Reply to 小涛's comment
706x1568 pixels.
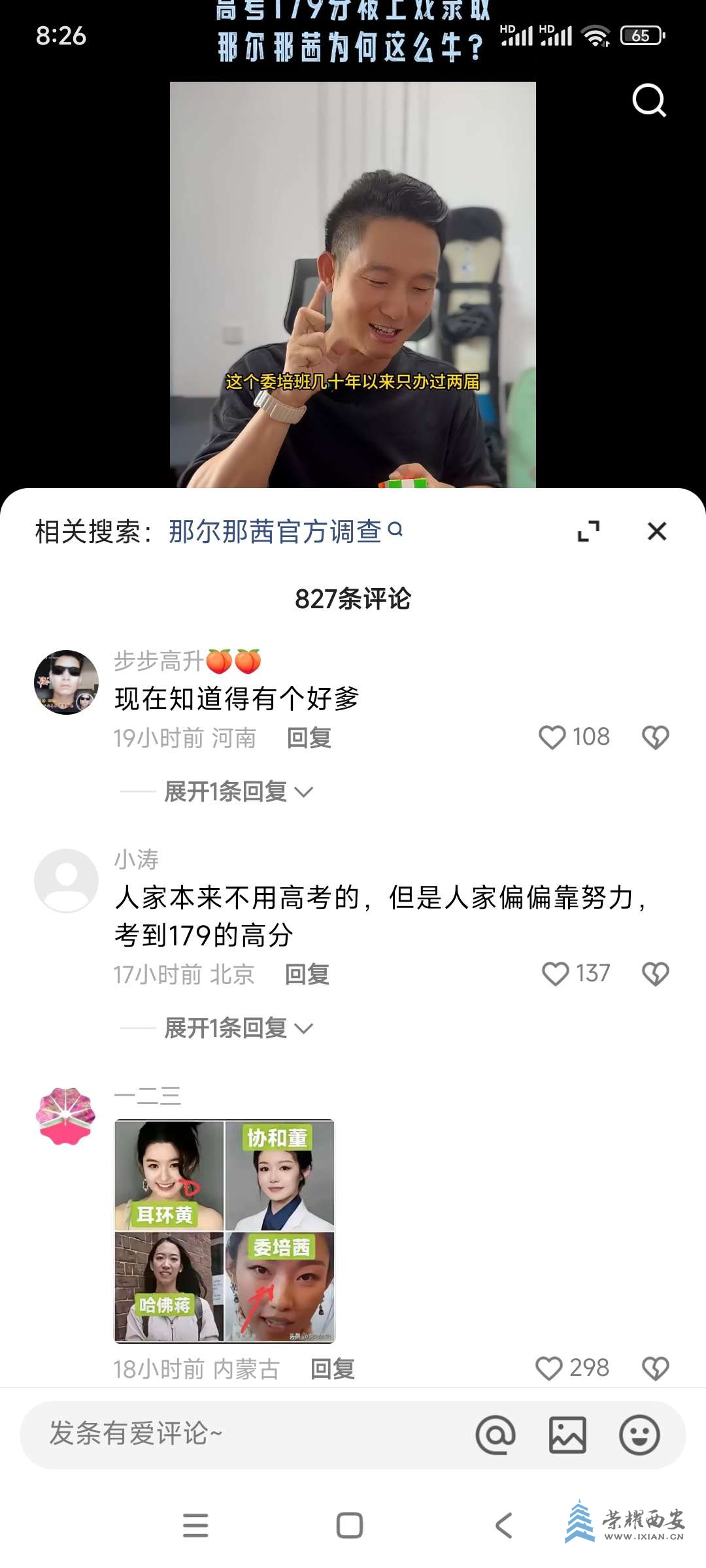click(307, 975)
